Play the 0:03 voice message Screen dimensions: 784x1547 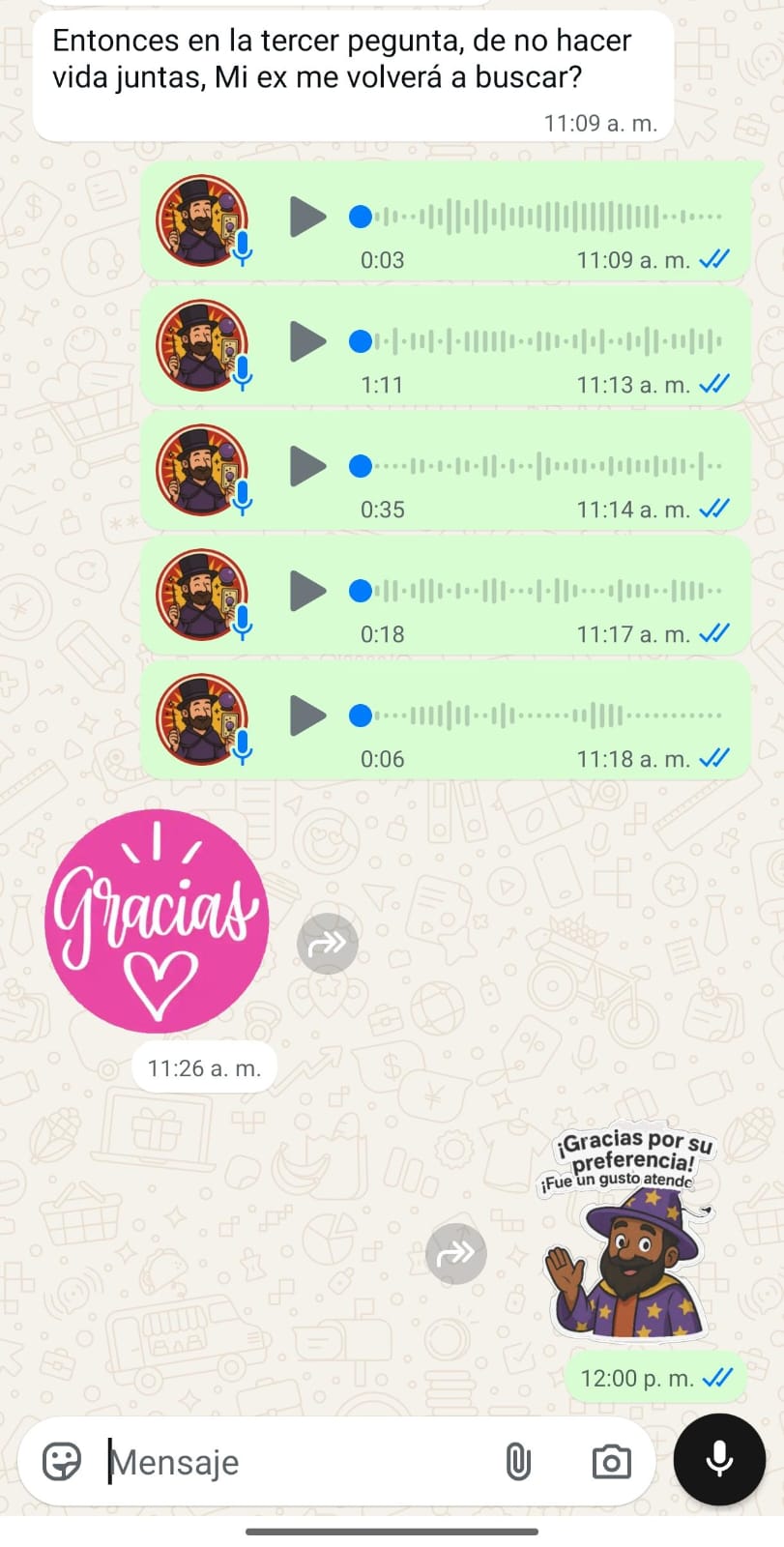click(307, 217)
